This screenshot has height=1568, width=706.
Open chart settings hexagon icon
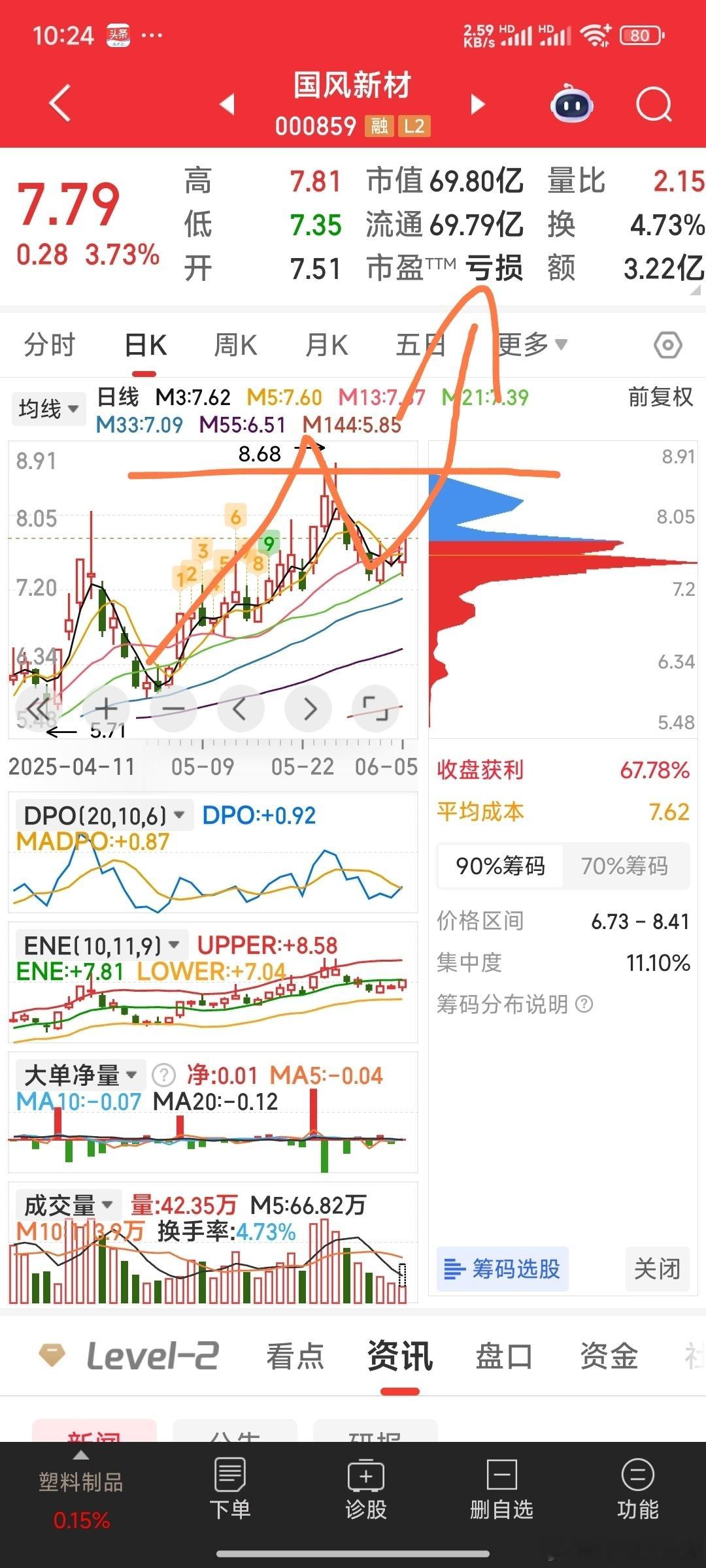click(x=668, y=345)
